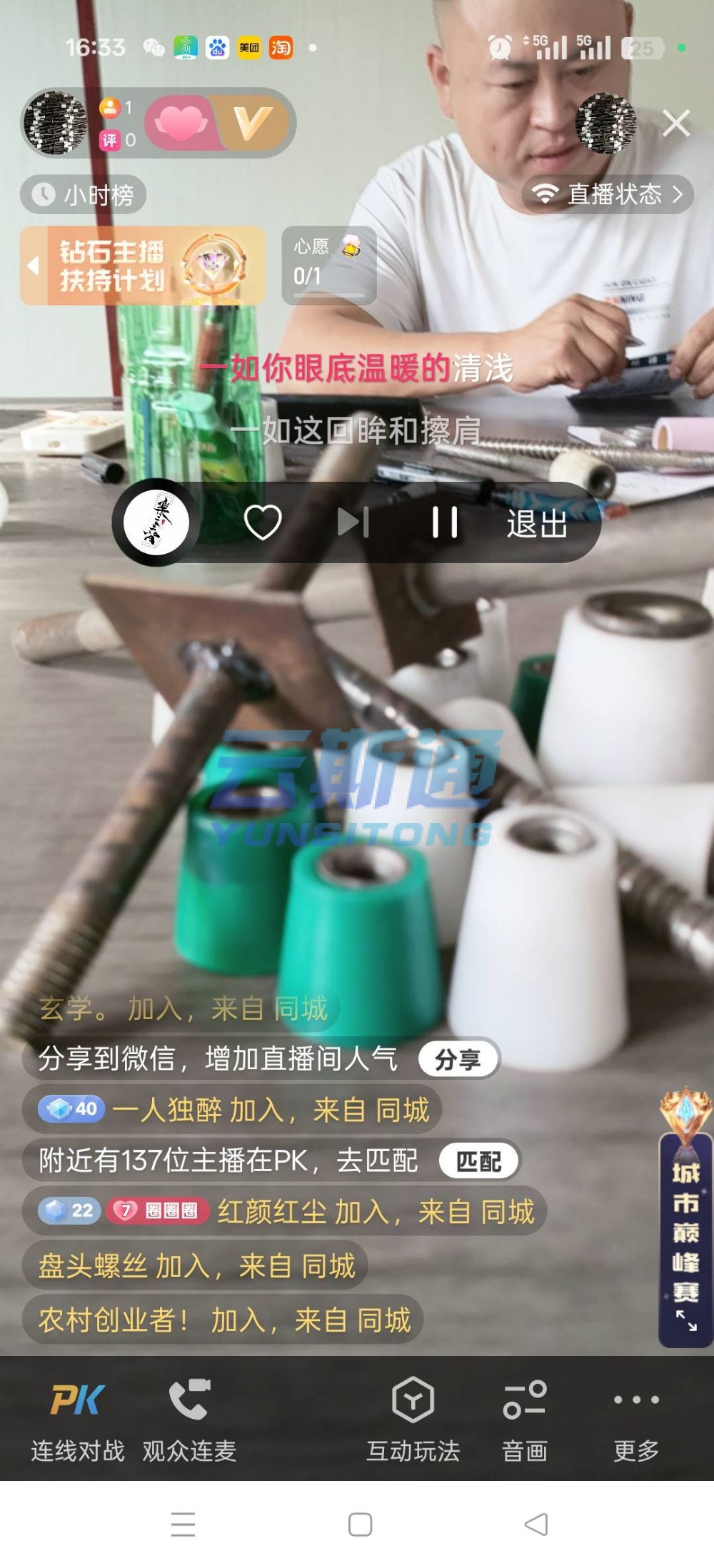This screenshot has width=714, height=1568.
Task: Skip to the next song
Action: 353,522
